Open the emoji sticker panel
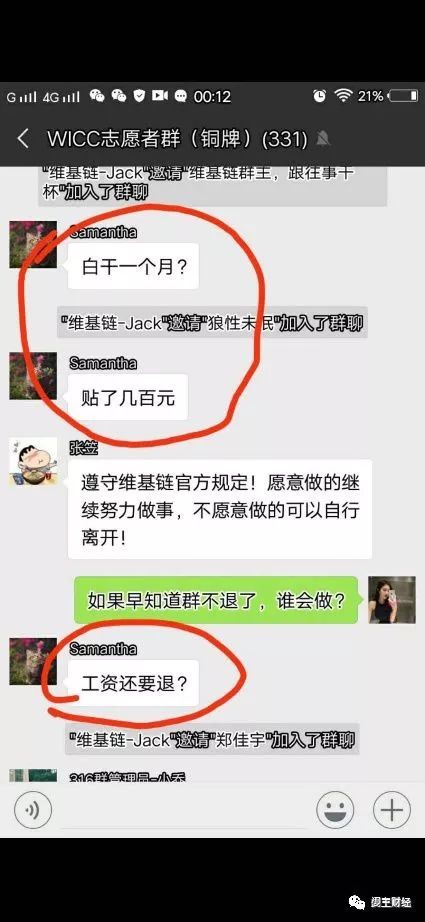Image resolution: width=425 pixels, height=922 pixels. coord(335,811)
